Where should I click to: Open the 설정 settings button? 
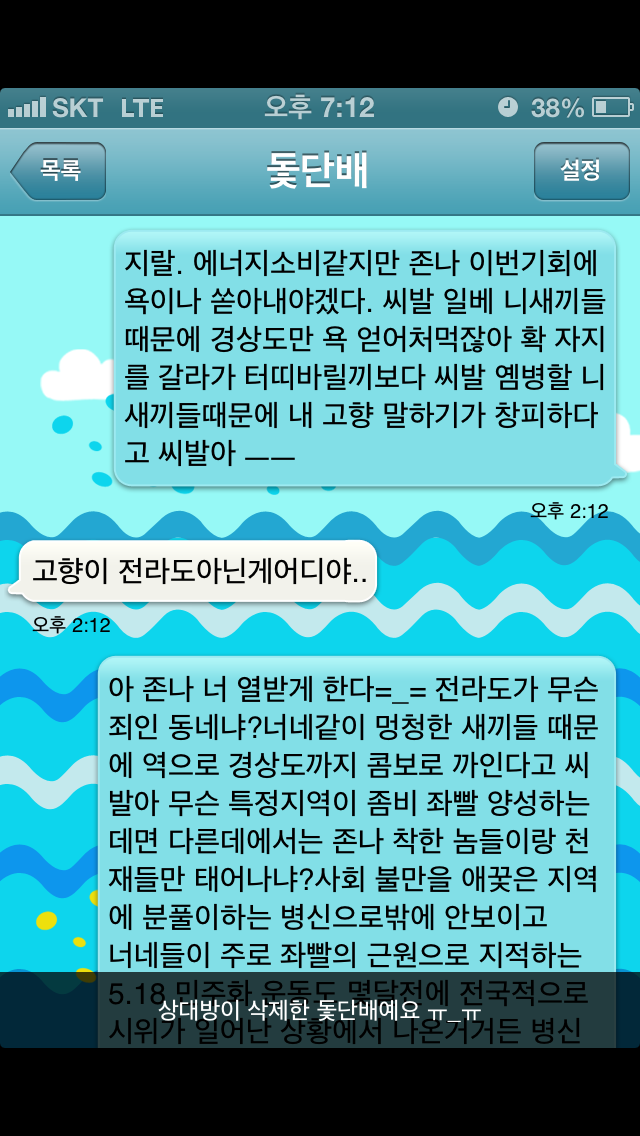(x=580, y=171)
